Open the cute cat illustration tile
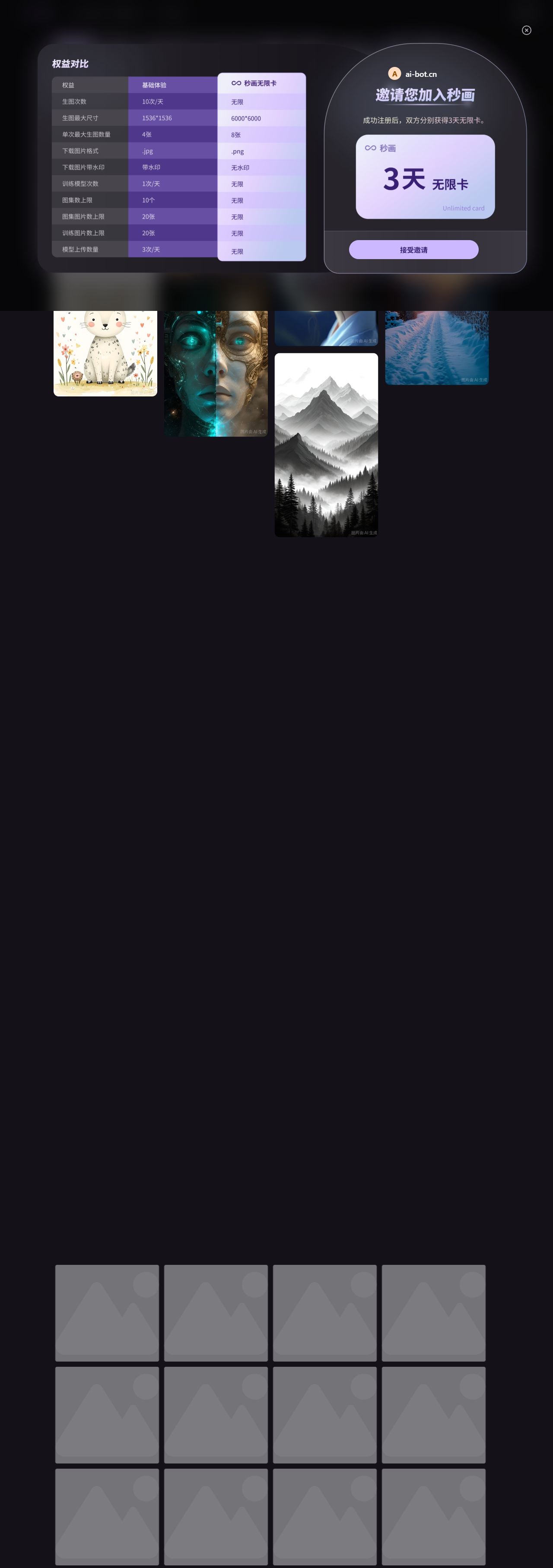 pyautogui.click(x=105, y=353)
